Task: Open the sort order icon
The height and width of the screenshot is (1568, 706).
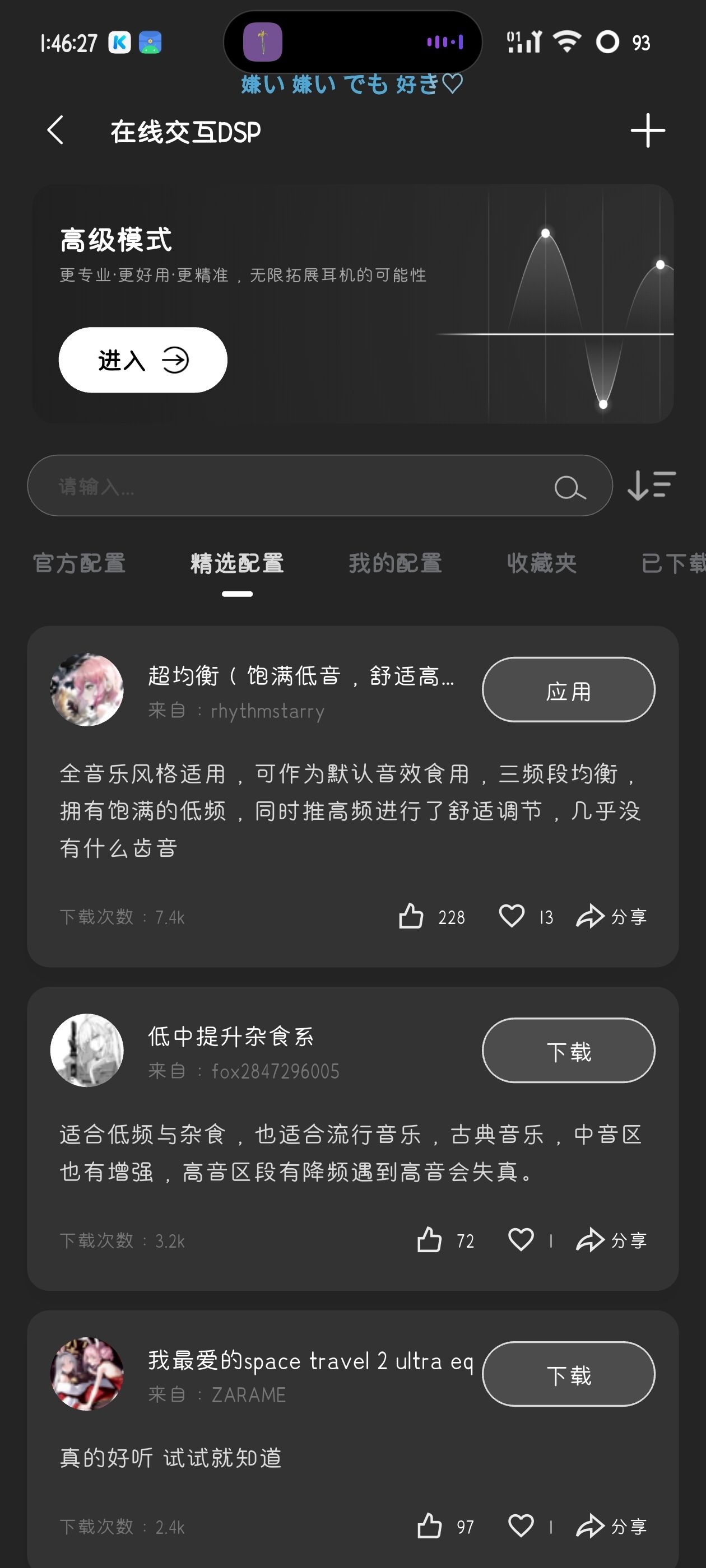Action: (651, 486)
